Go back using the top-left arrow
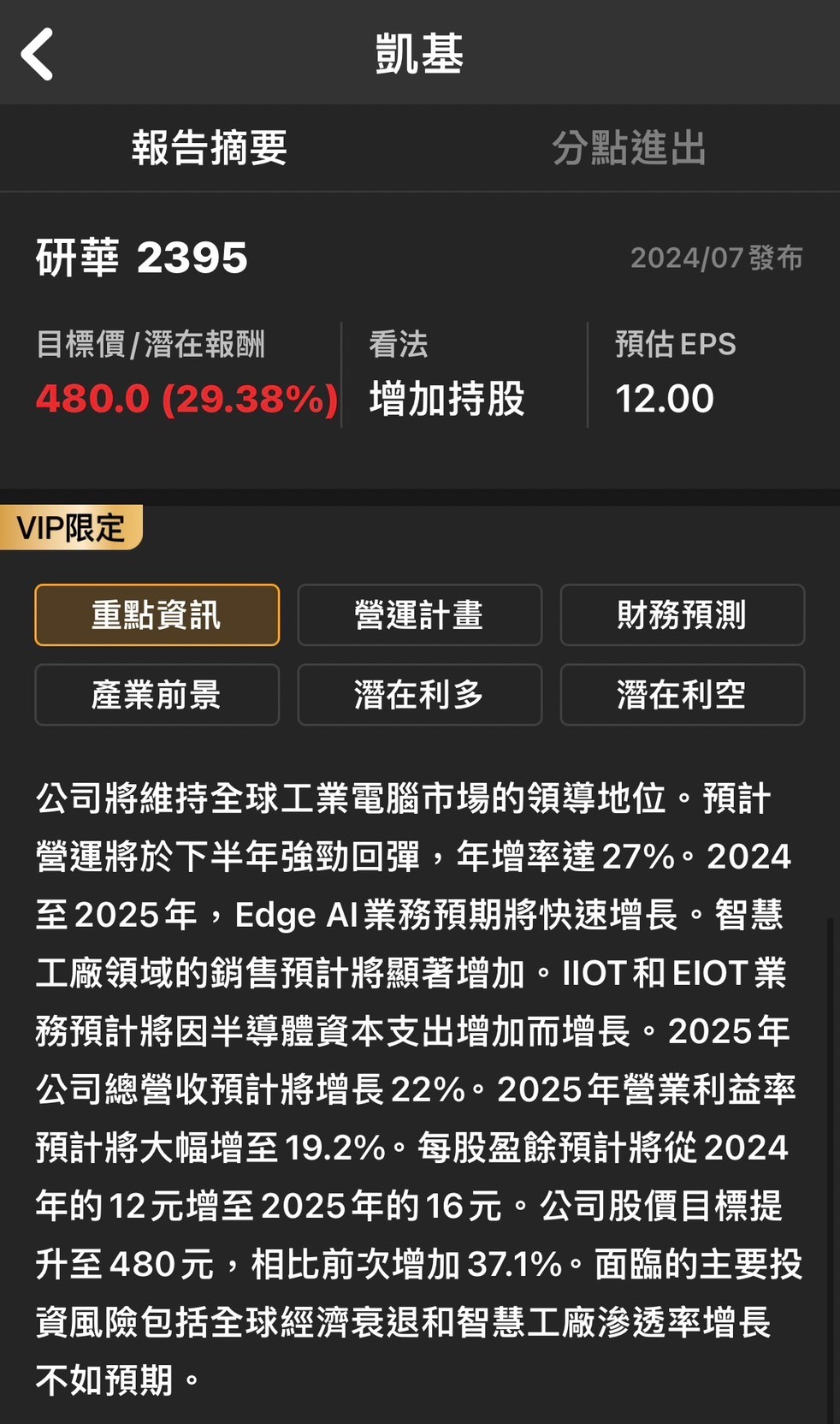The width and height of the screenshot is (840, 1424). click(x=37, y=54)
